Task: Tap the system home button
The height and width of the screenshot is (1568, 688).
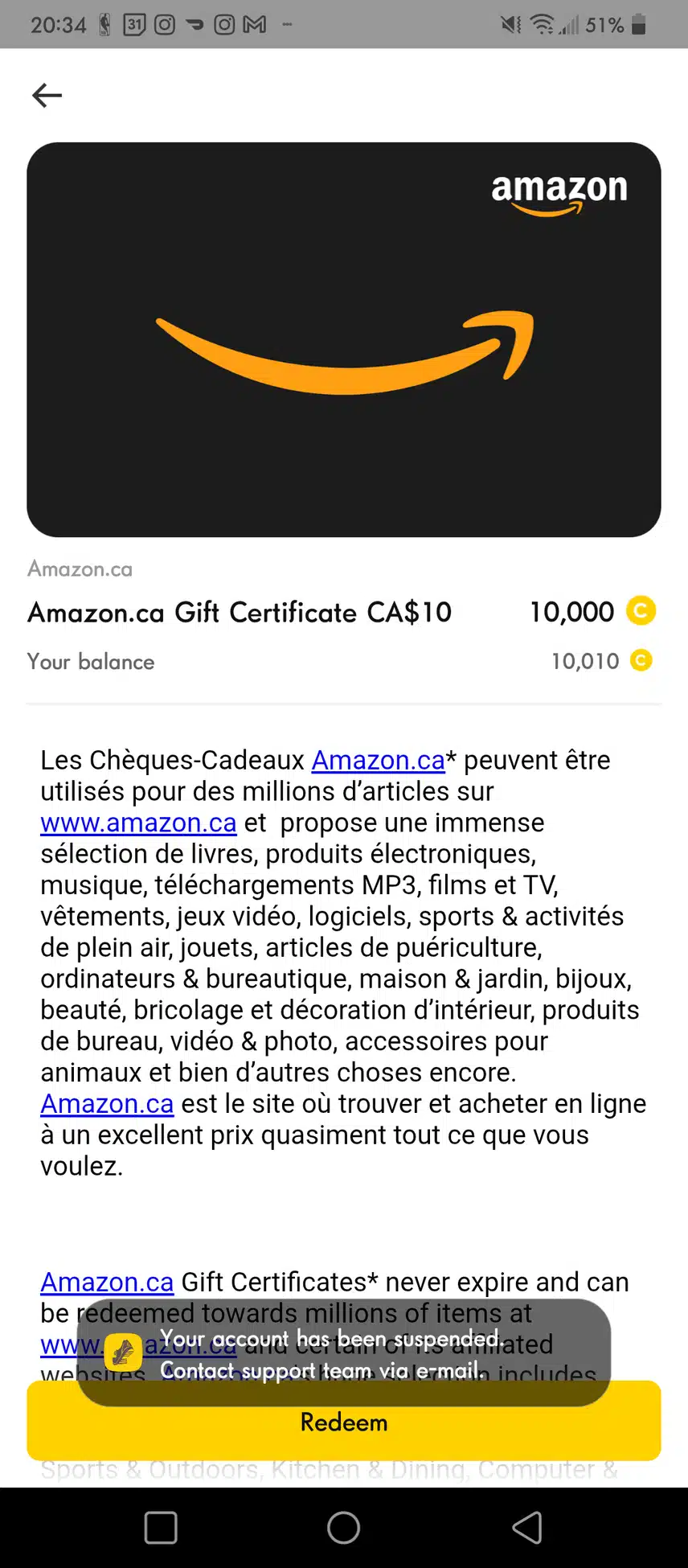Action: coord(343,1528)
